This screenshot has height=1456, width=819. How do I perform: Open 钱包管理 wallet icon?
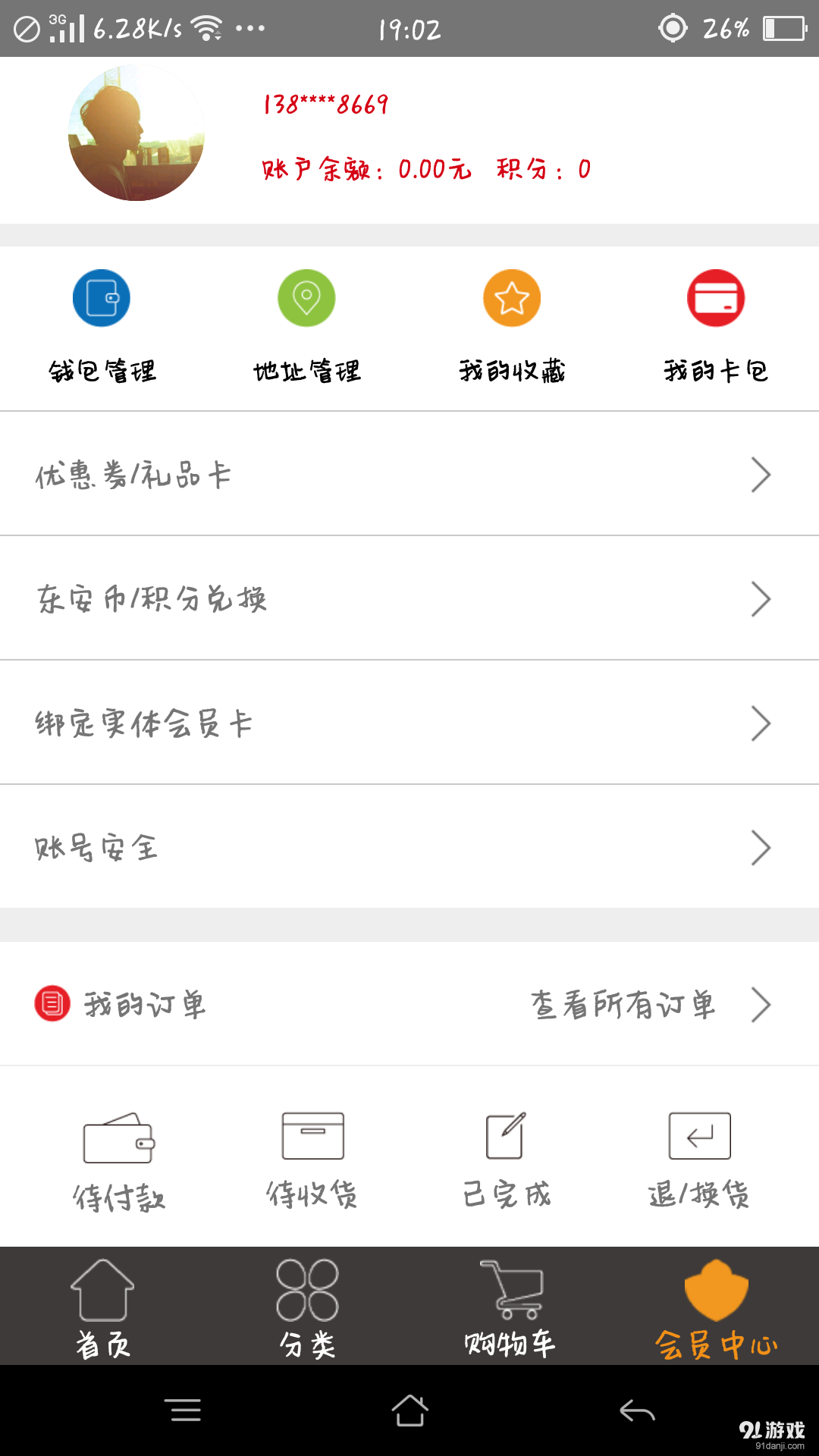point(102,298)
